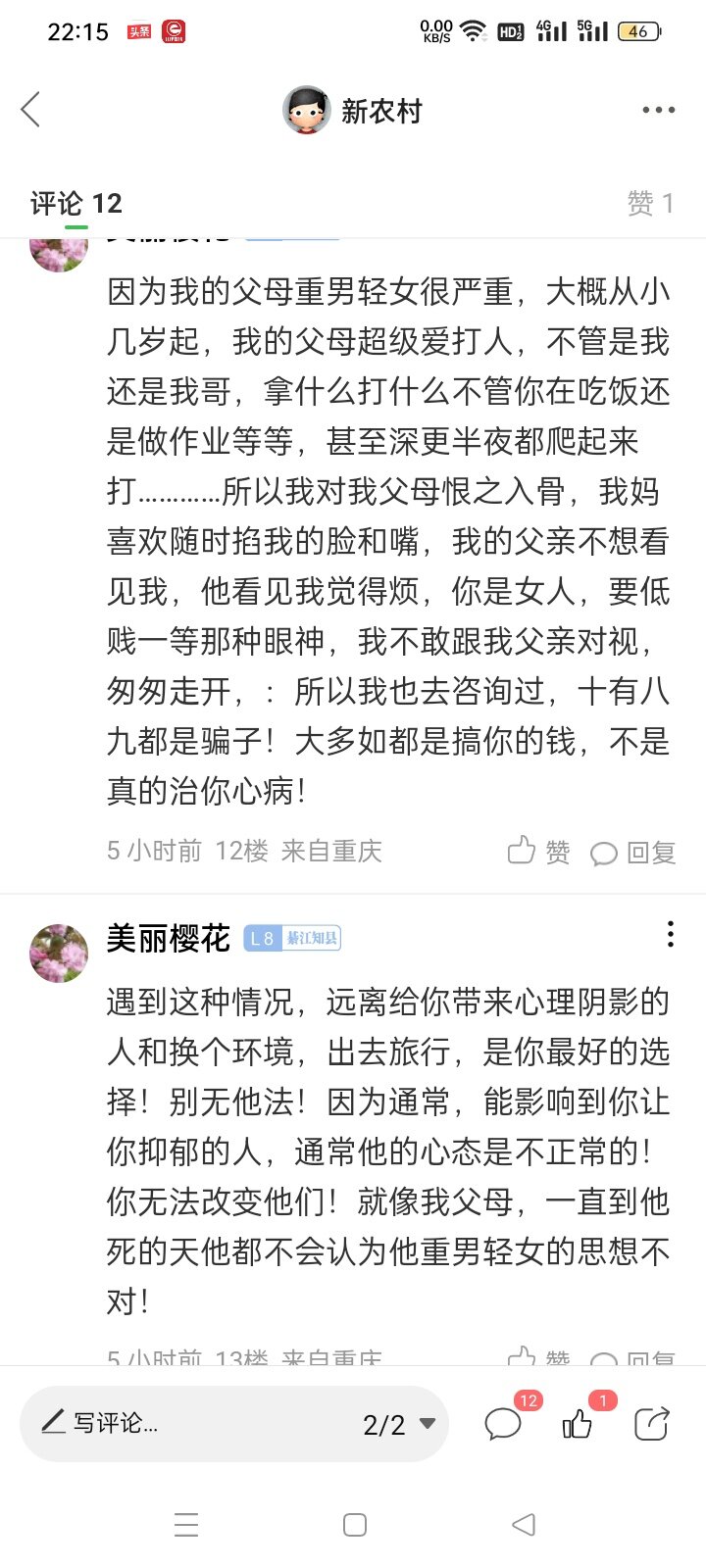Switch to the 赞 1 tab

click(x=650, y=204)
